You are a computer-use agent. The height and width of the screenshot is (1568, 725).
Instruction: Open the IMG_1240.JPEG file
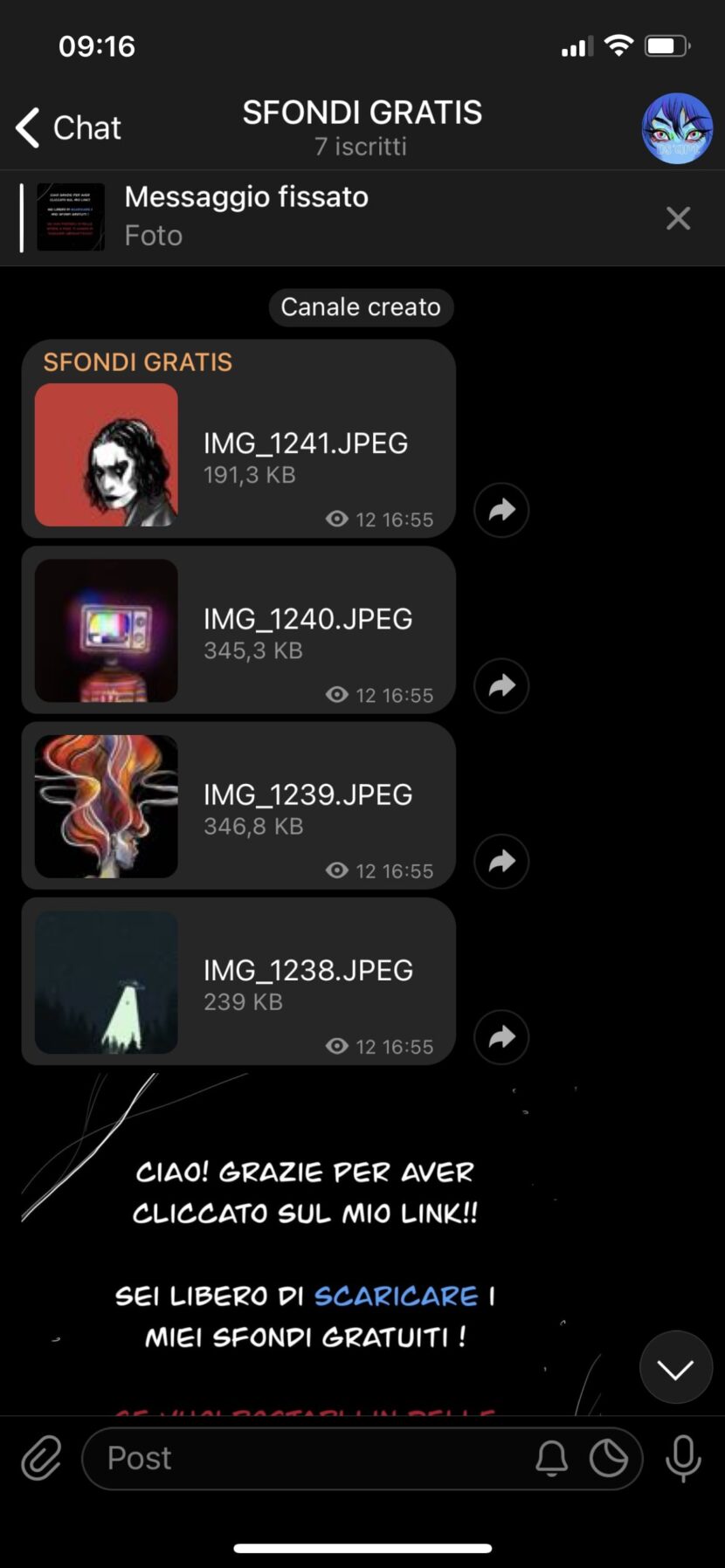pyautogui.click(x=107, y=630)
